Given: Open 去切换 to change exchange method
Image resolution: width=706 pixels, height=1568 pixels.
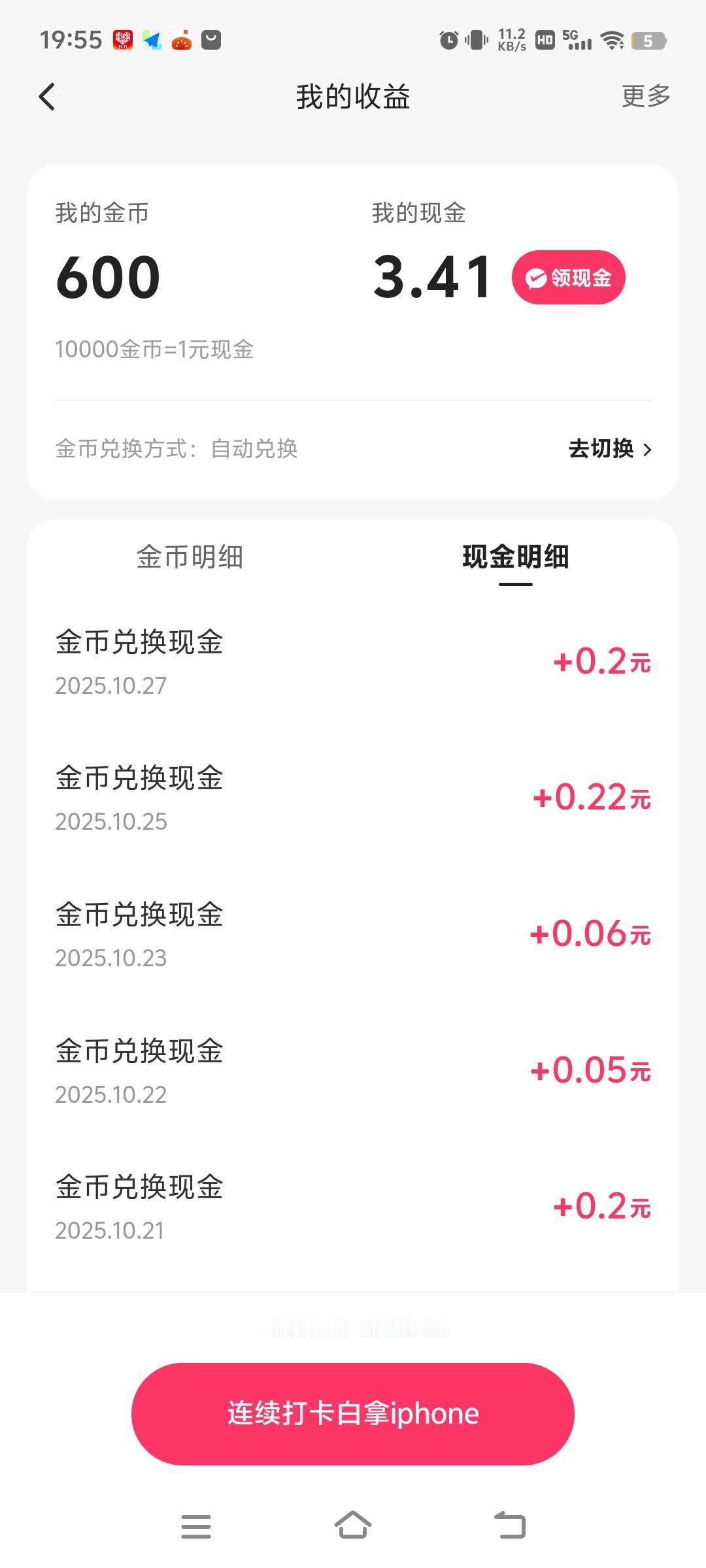Looking at the screenshot, I should [609, 449].
